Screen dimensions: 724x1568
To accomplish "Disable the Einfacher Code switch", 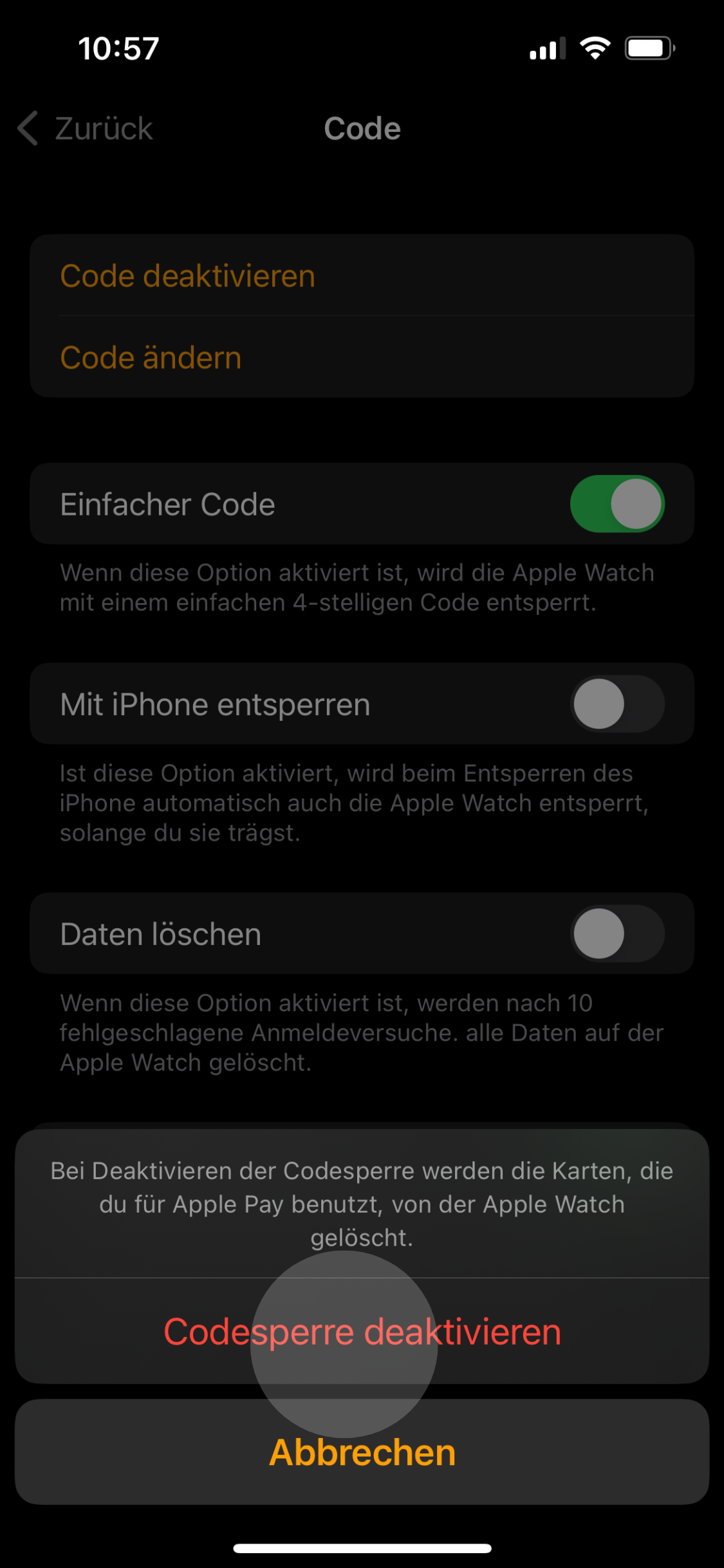I will [617, 504].
